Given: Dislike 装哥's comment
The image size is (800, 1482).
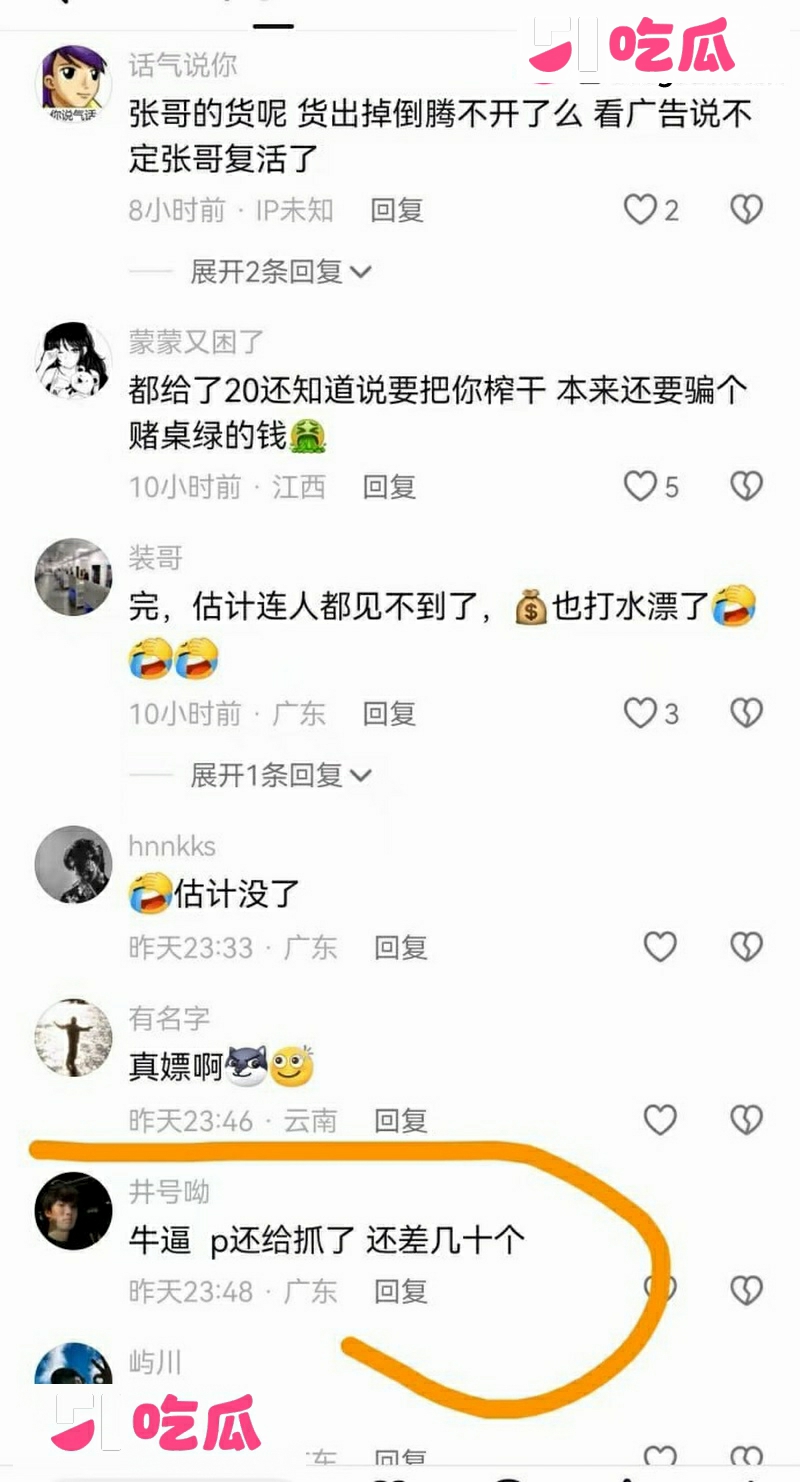Looking at the screenshot, I should (746, 713).
